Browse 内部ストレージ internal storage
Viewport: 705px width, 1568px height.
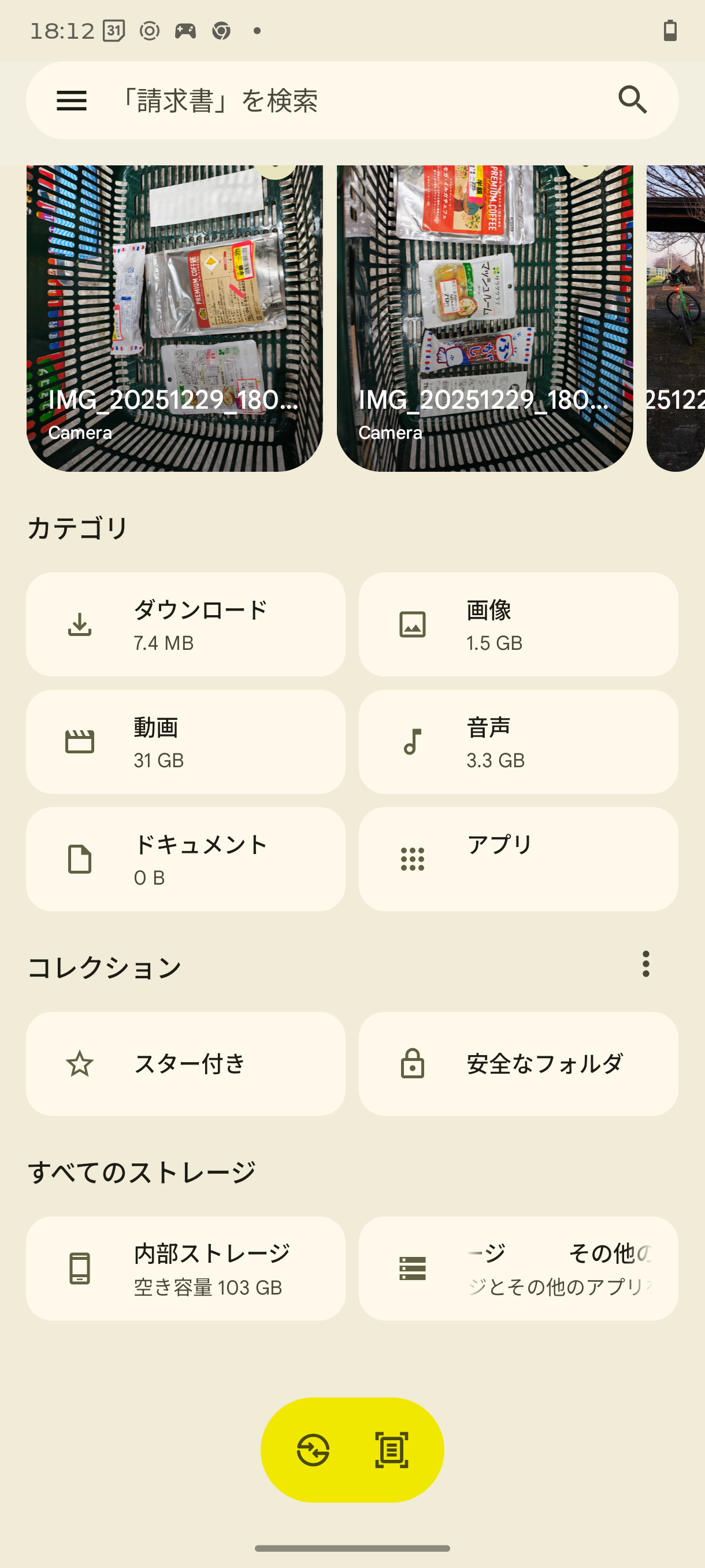[185, 1268]
